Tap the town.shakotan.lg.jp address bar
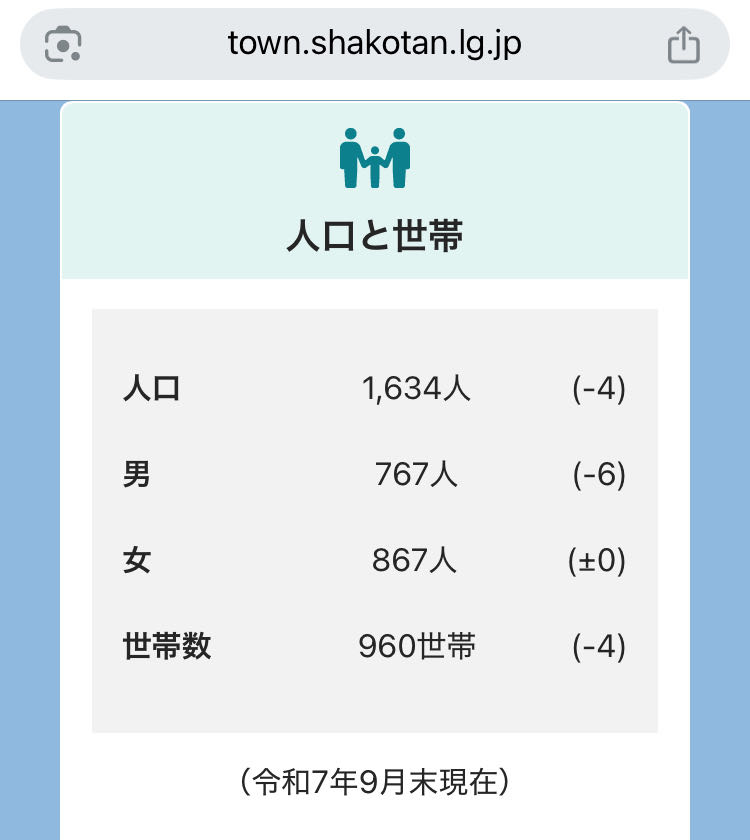 [x=374, y=44]
